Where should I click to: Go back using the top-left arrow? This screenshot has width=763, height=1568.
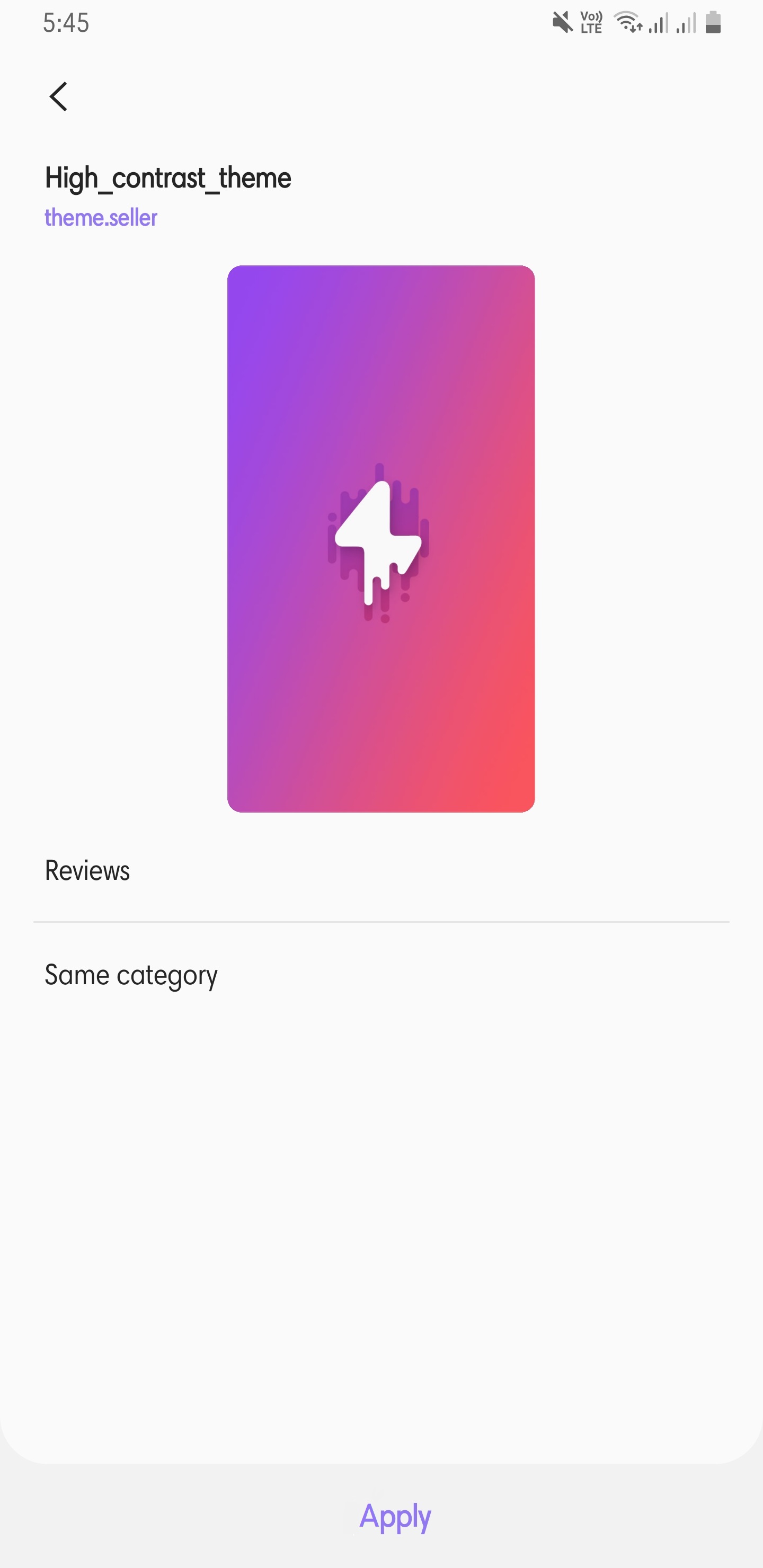coord(58,96)
